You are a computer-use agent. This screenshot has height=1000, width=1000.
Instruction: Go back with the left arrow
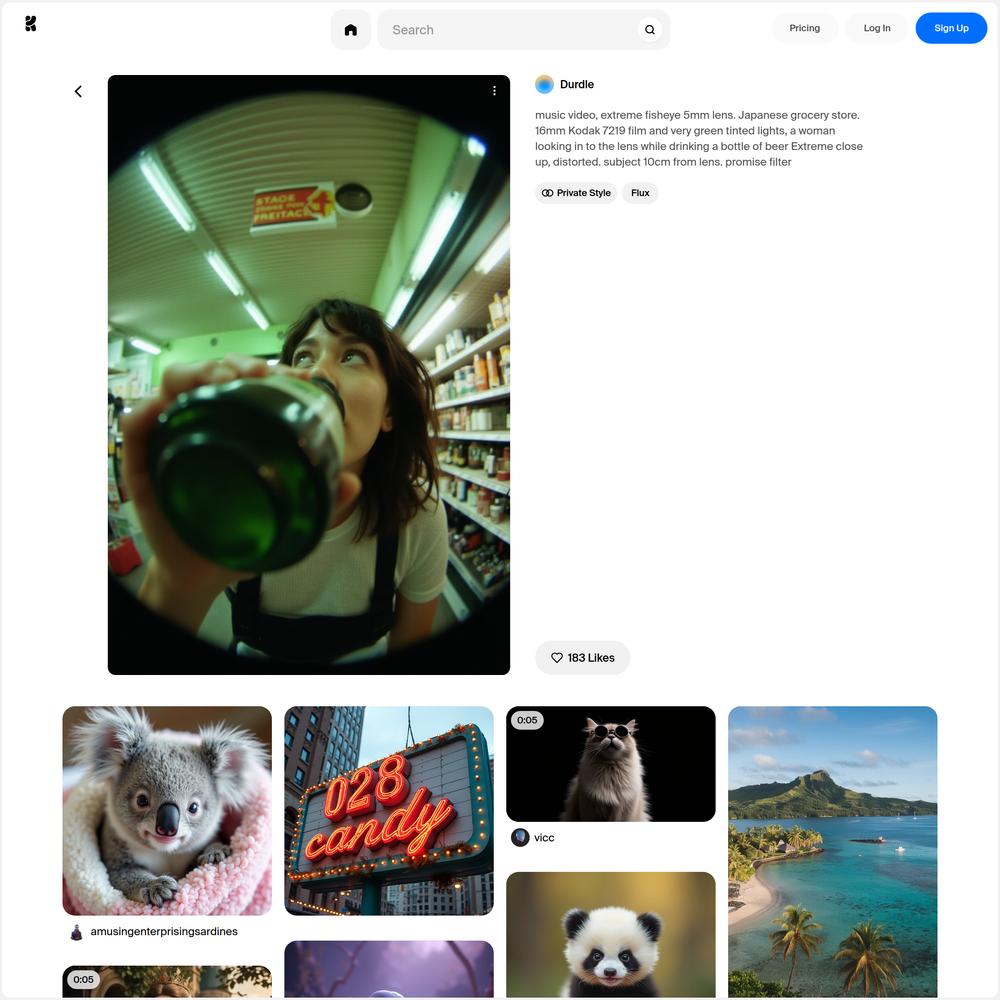pos(78,91)
